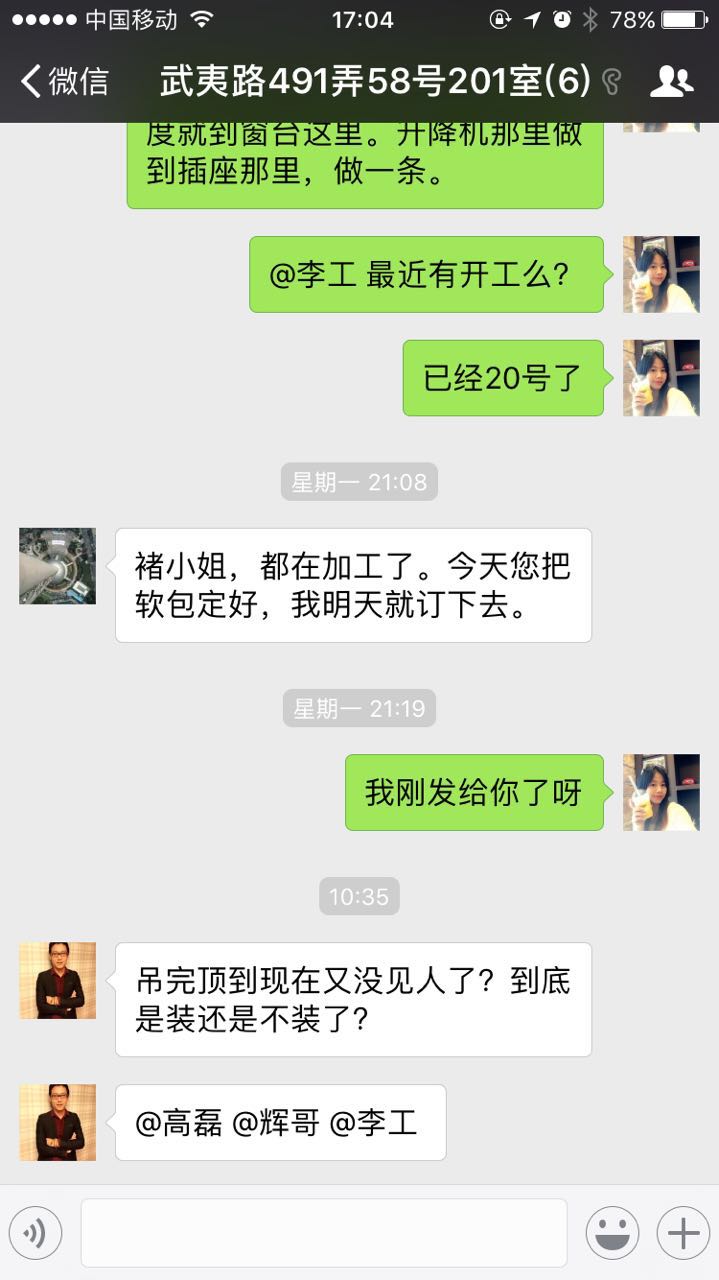Go back to the 微信 chat list

click(64, 82)
